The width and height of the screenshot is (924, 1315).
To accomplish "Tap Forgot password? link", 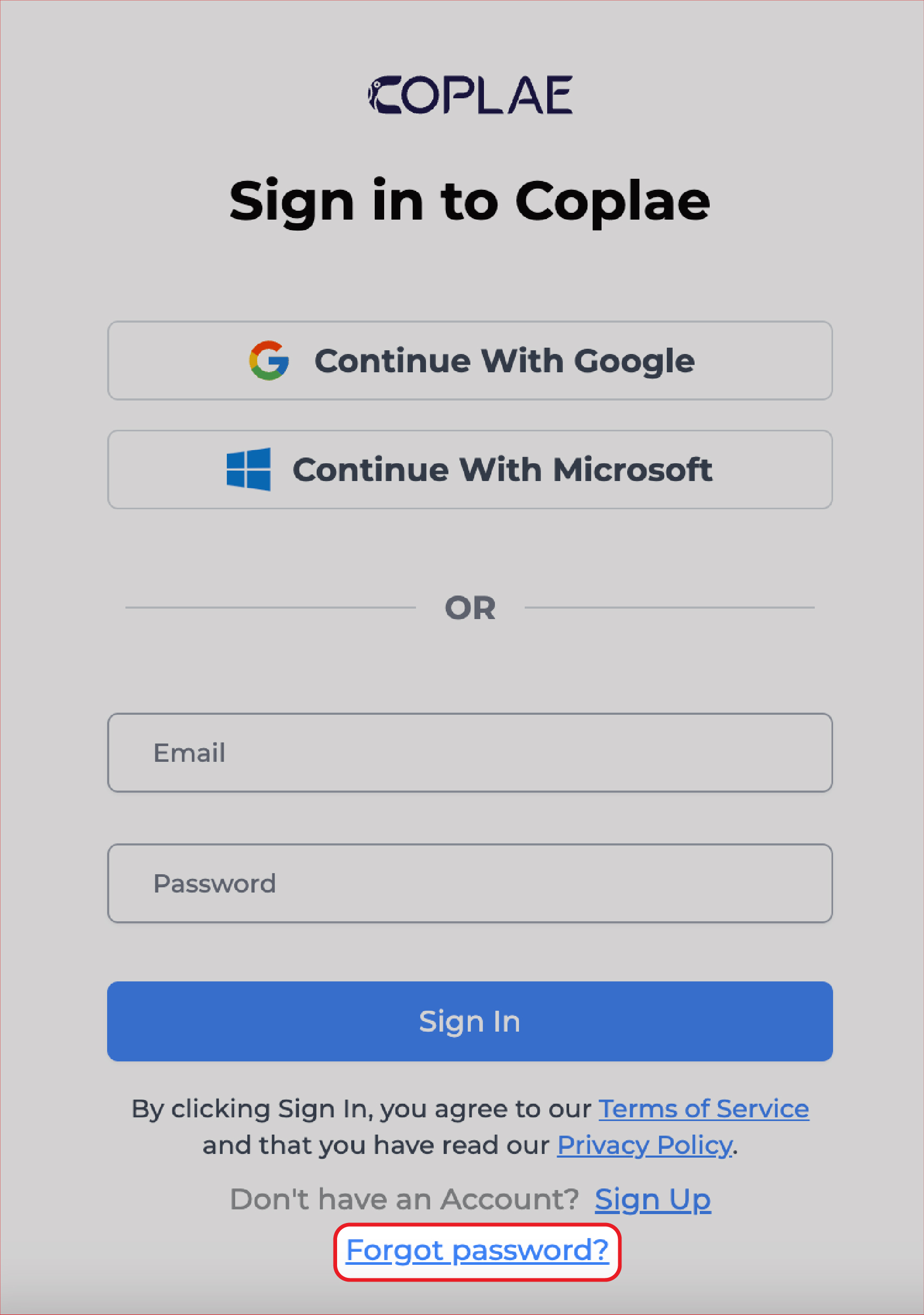I will (477, 1250).
